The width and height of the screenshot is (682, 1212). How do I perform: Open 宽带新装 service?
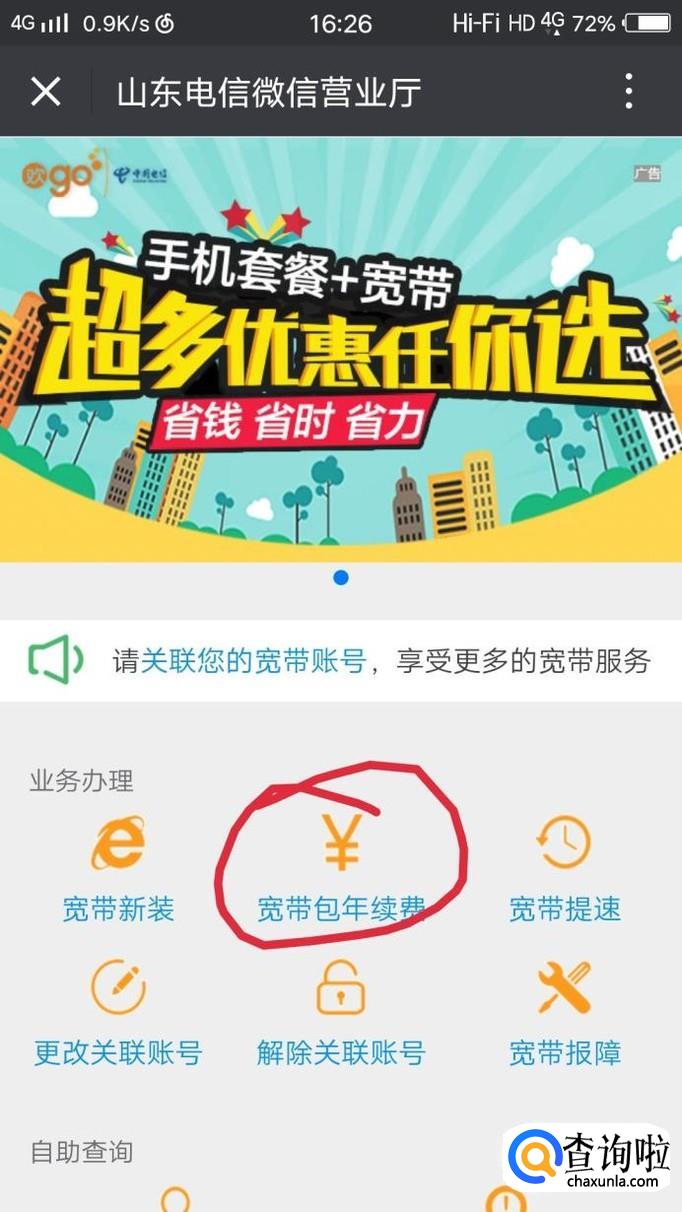(118, 868)
